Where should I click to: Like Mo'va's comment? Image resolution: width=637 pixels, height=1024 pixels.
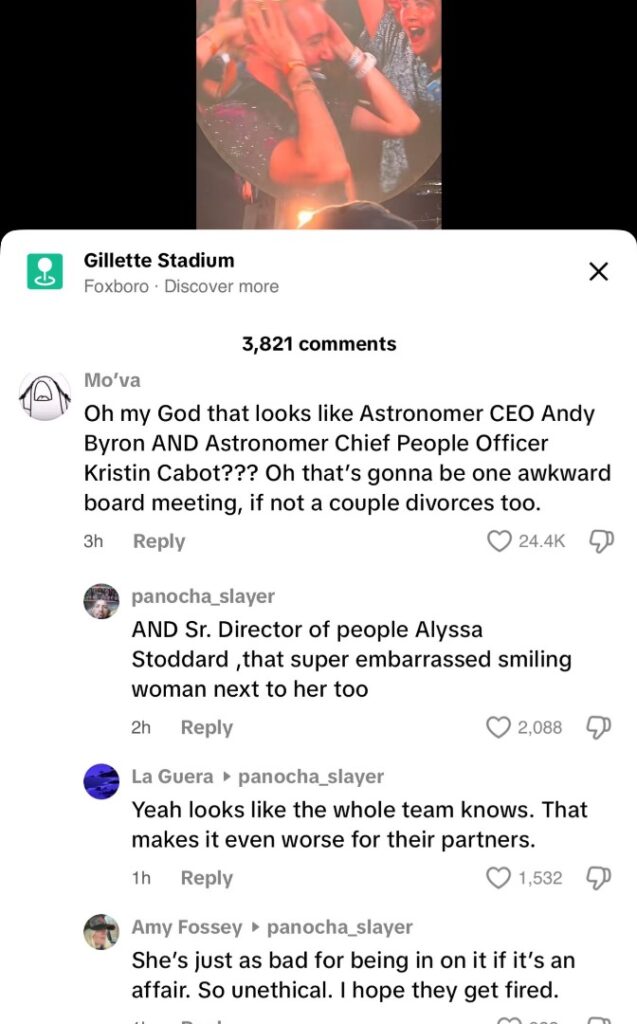click(x=500, y=541)
